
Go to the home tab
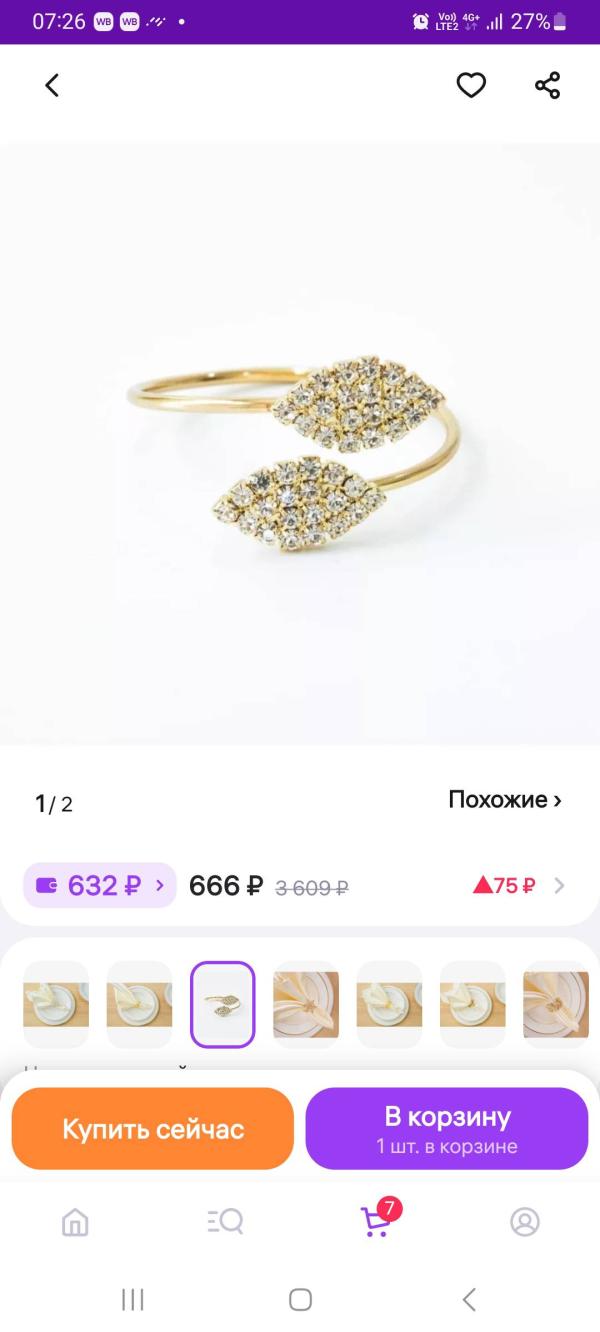point(75,1221)
